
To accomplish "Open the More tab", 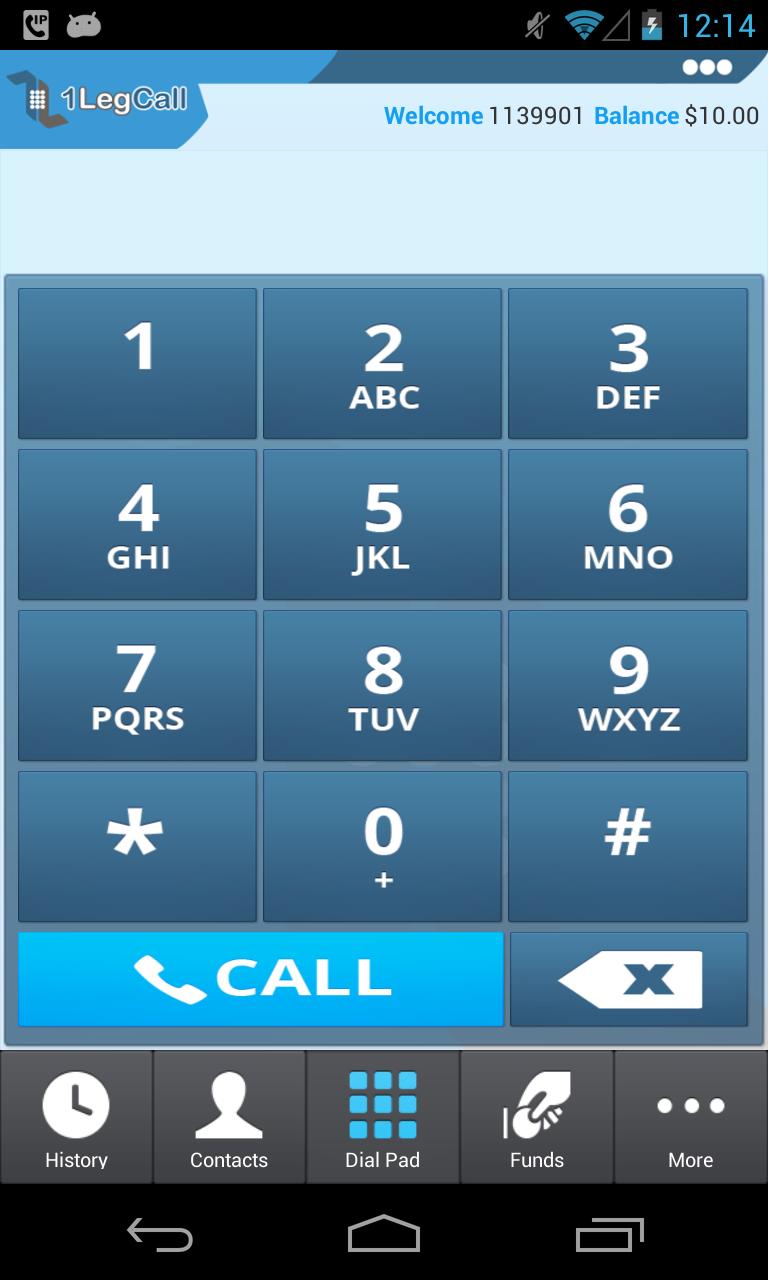I will (x=691, y=1118).
